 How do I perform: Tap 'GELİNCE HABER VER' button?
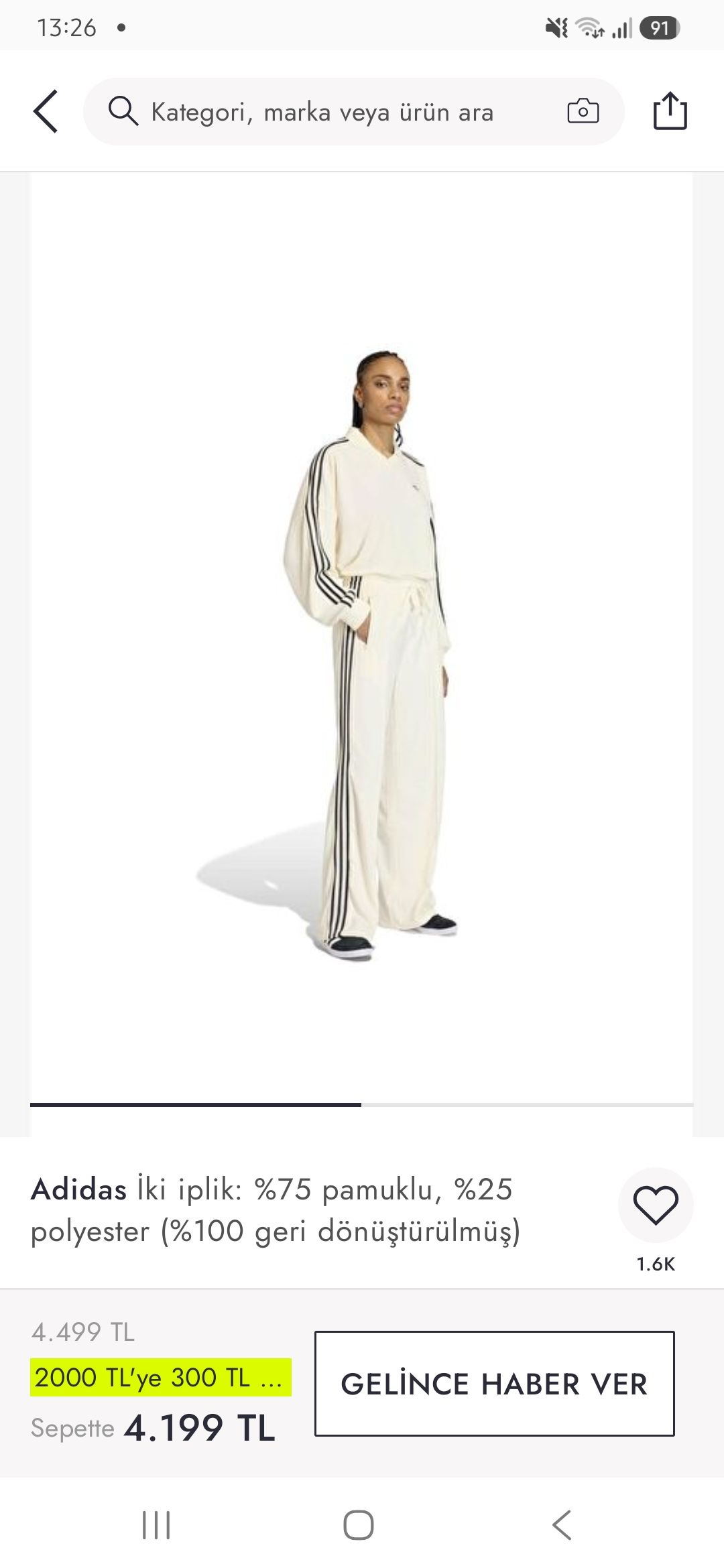495,1383
